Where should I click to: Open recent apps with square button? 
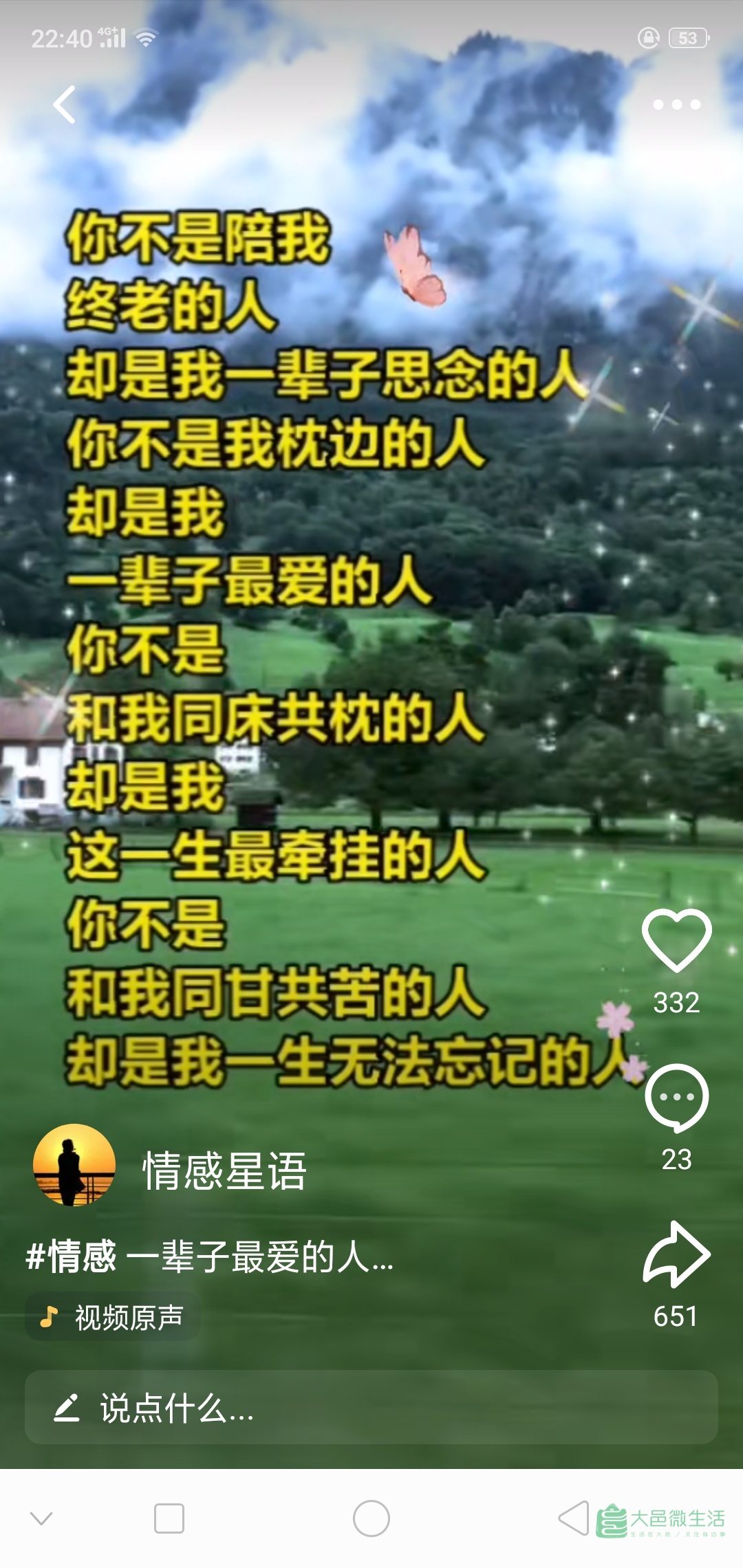tap(169, 1518)
